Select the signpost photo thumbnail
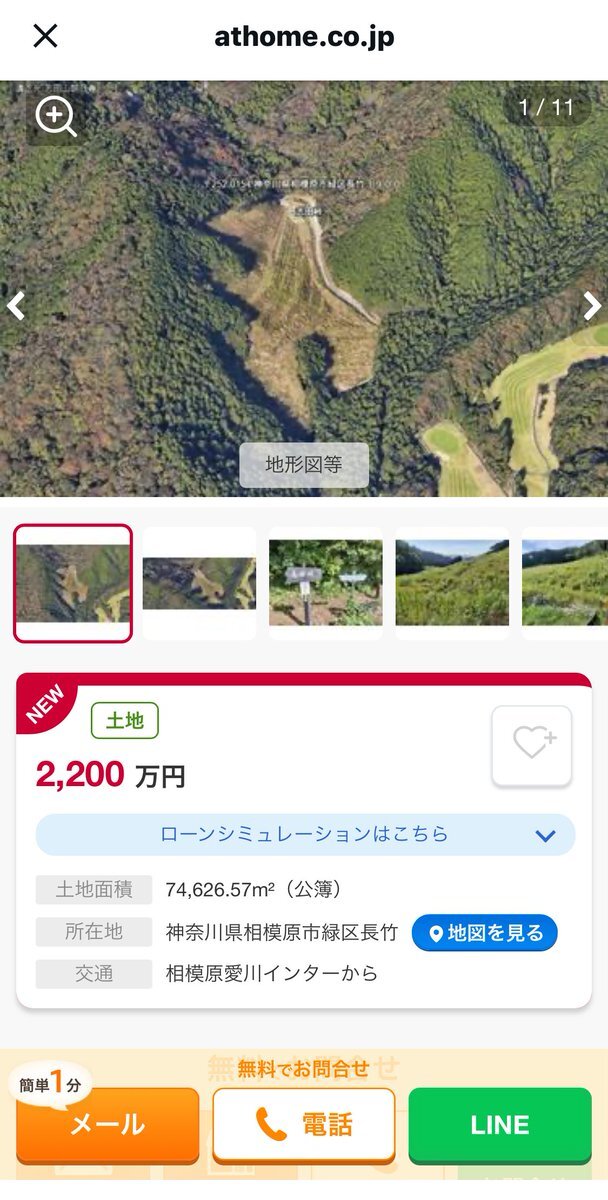Image resolution: width=608 pixels, height=1200 pixels. [325, 583]
